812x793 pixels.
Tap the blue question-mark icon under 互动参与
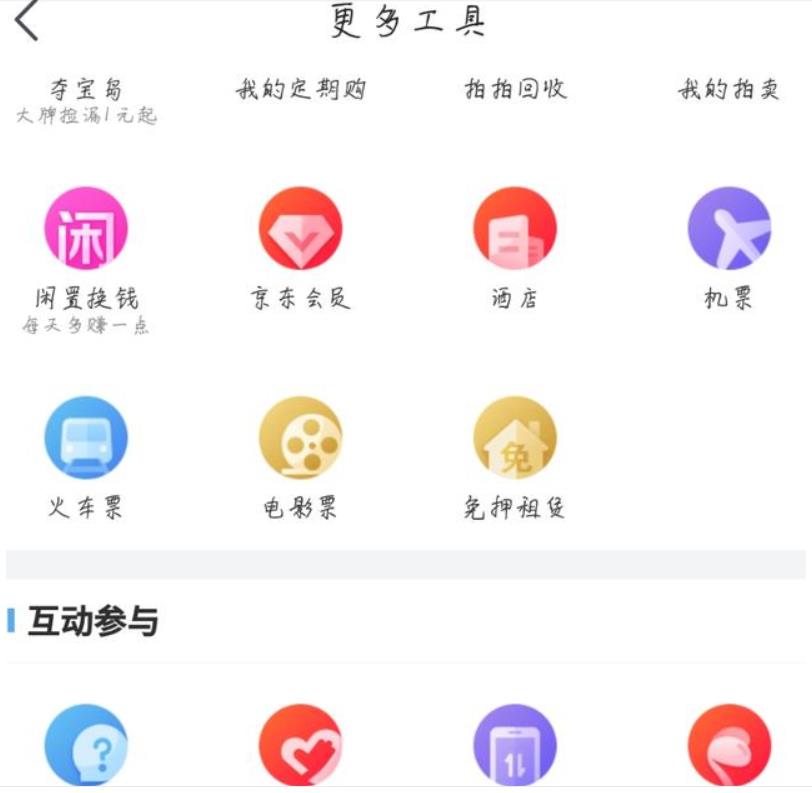tap(86, 745)
